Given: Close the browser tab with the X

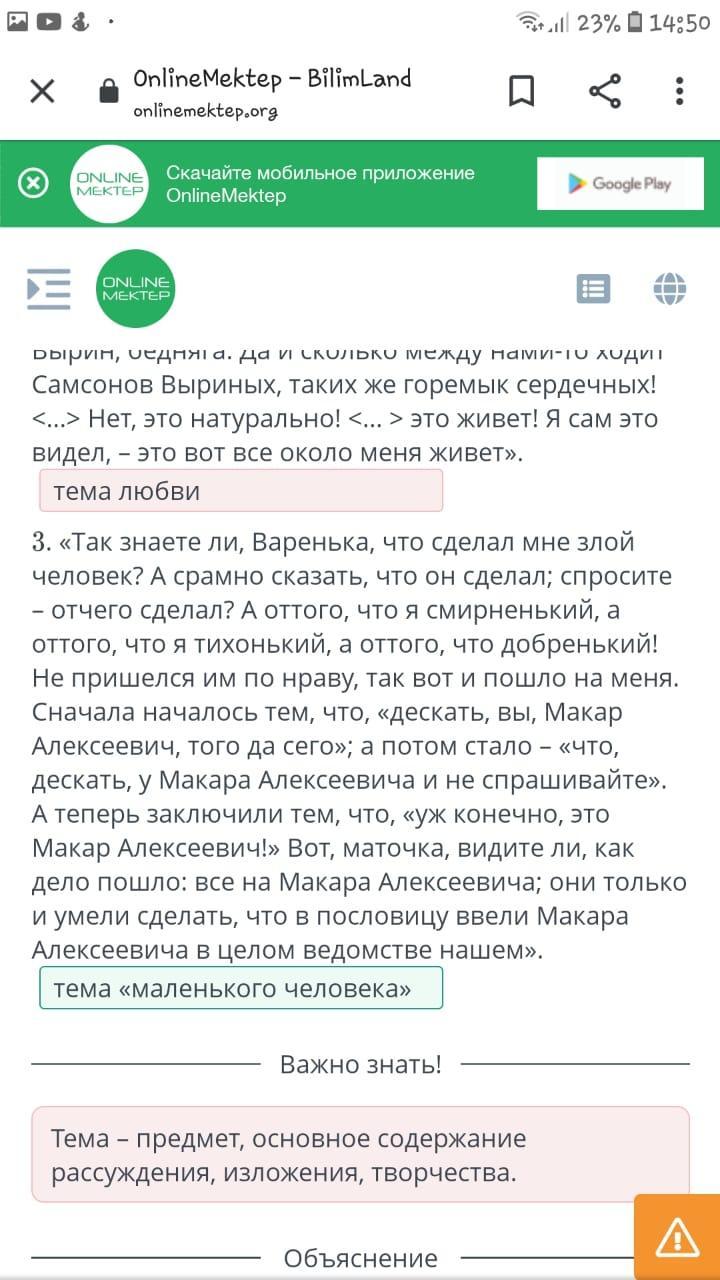Looking at the screenshot, I should click(x=42, y=92).
